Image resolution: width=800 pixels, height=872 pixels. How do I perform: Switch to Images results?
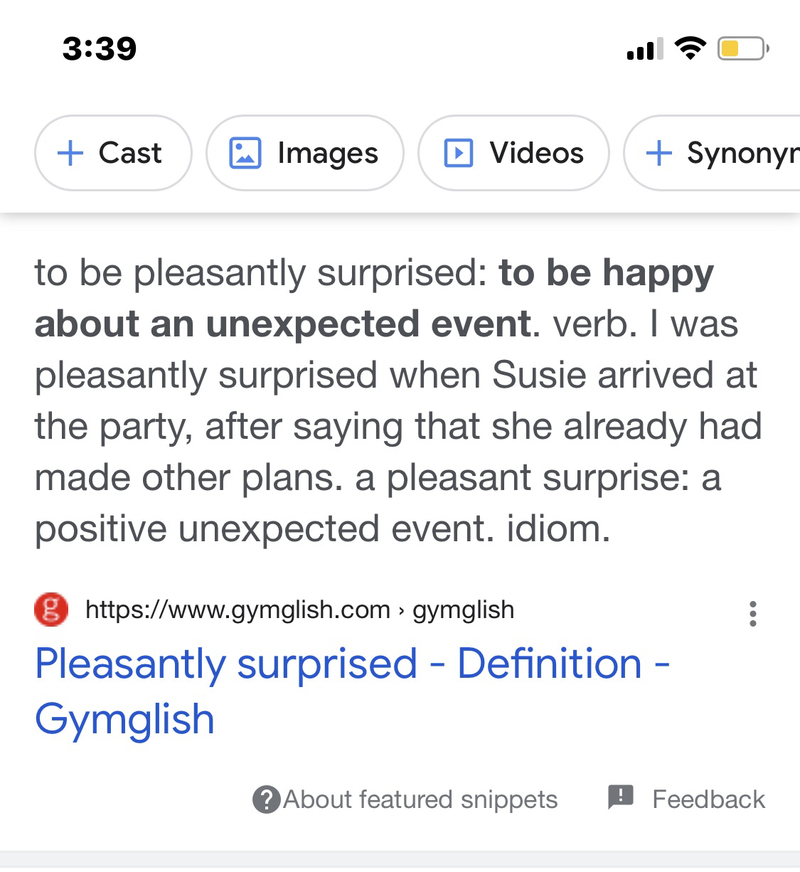[x=305, y=153]
